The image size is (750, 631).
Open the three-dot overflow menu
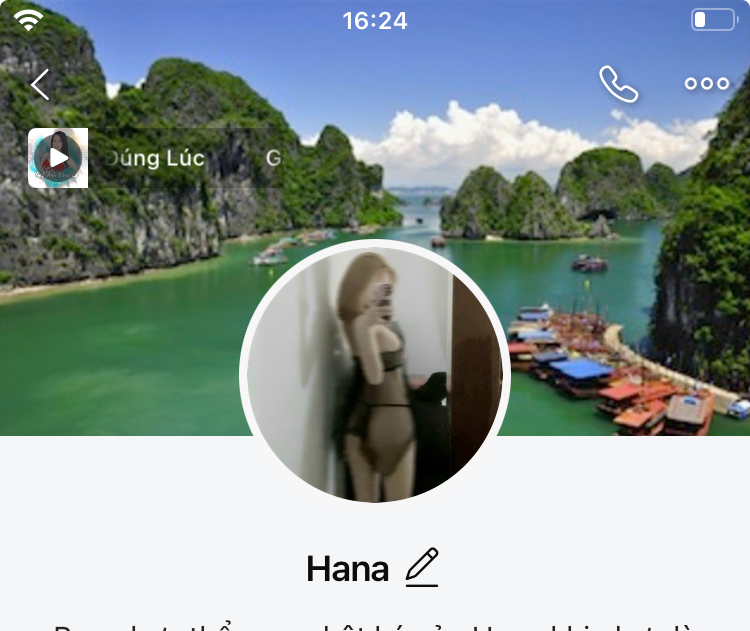tap(706, 84)
